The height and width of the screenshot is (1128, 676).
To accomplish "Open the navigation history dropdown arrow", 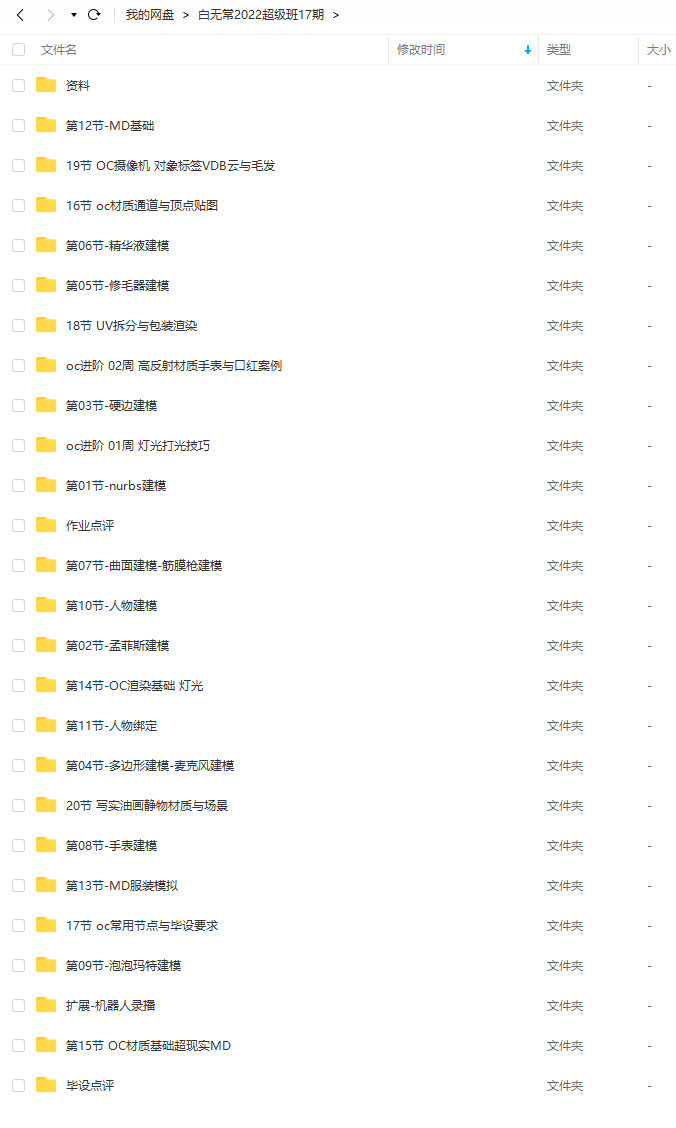I will point(73,15).
